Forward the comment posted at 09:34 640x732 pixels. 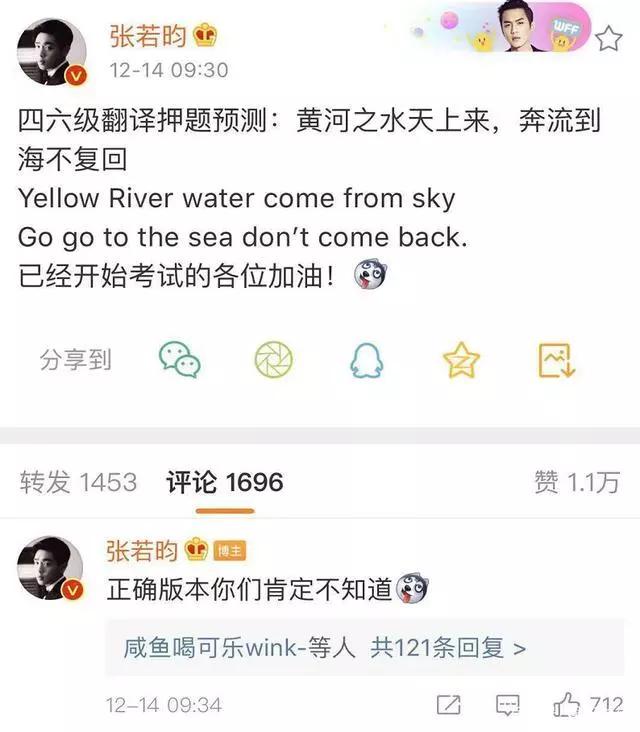pyautogui.click(x=449, y=705)
